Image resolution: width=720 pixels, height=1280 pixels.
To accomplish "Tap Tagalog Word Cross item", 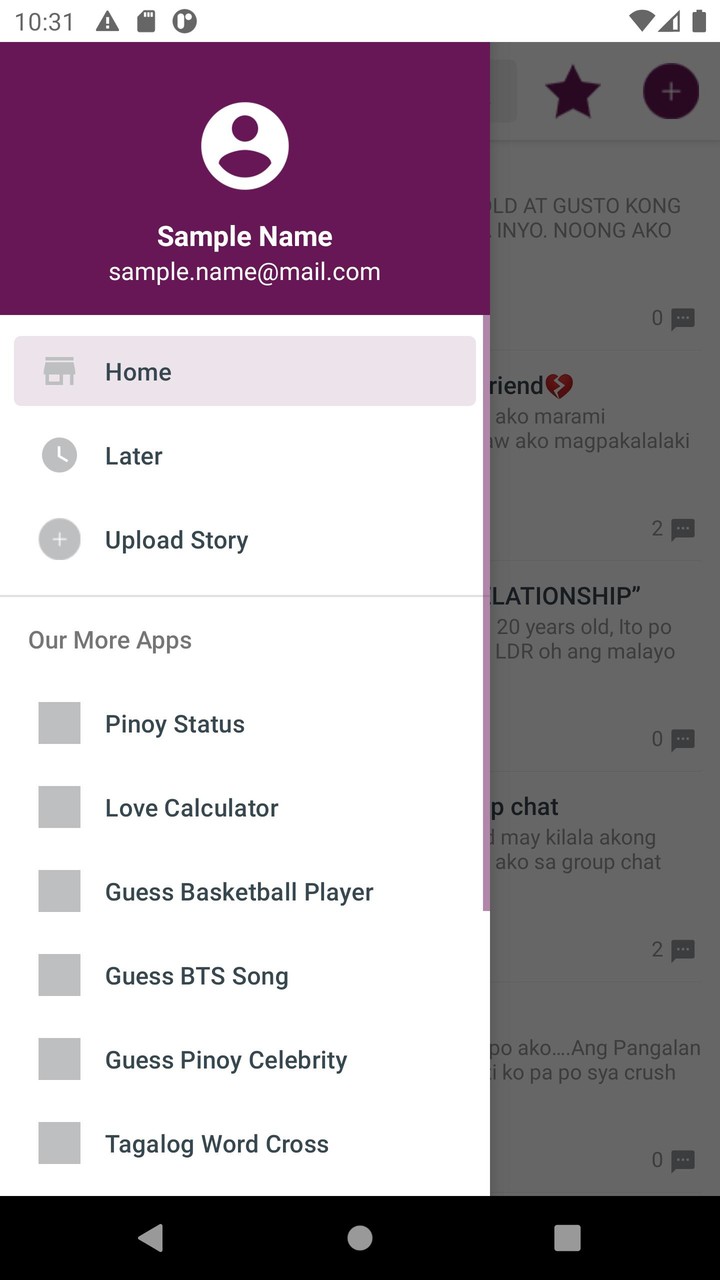I will click(244, 1144).
